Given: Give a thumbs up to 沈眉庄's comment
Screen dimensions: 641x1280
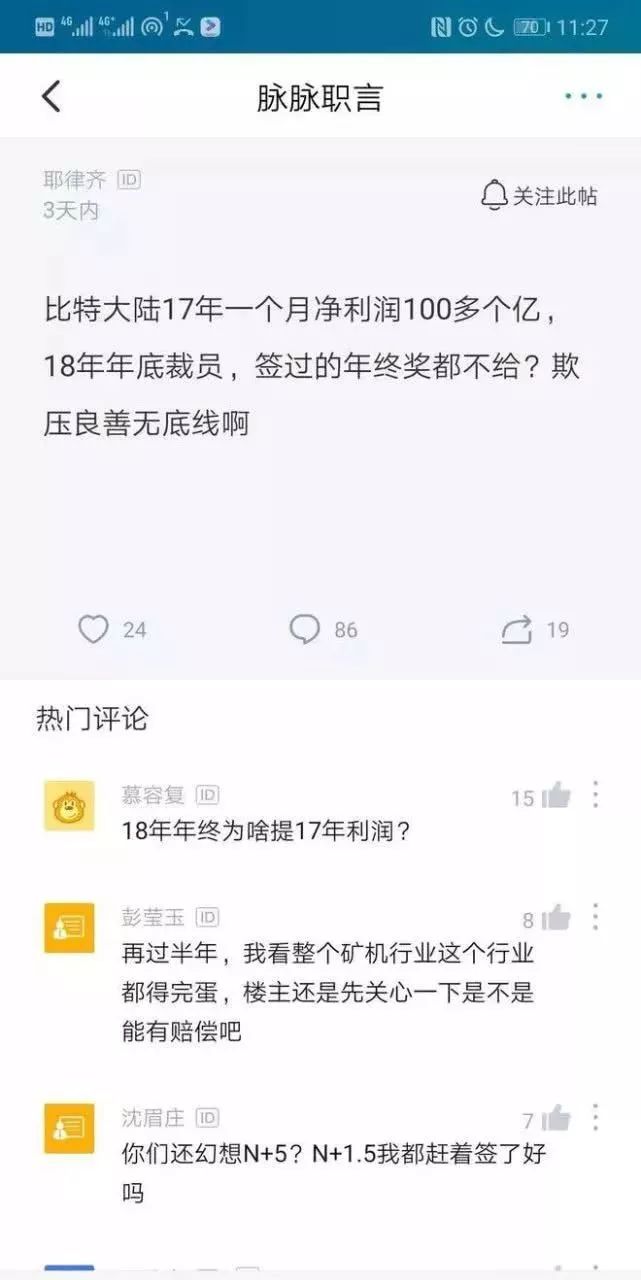Looking at the screenshot, I should (555, 1119).
